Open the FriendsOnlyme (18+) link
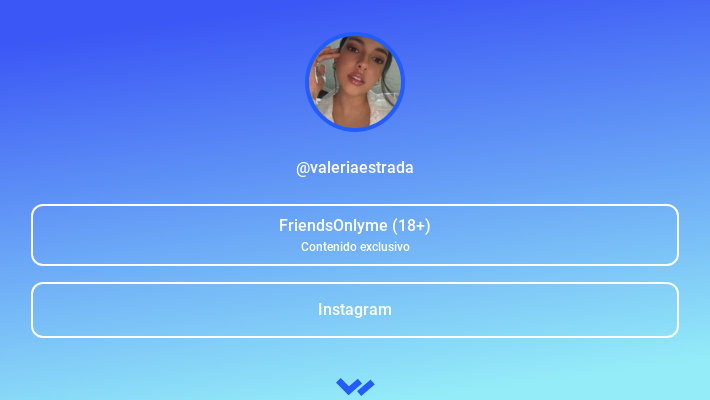This screenshot has height=400, width=710. 355,235
